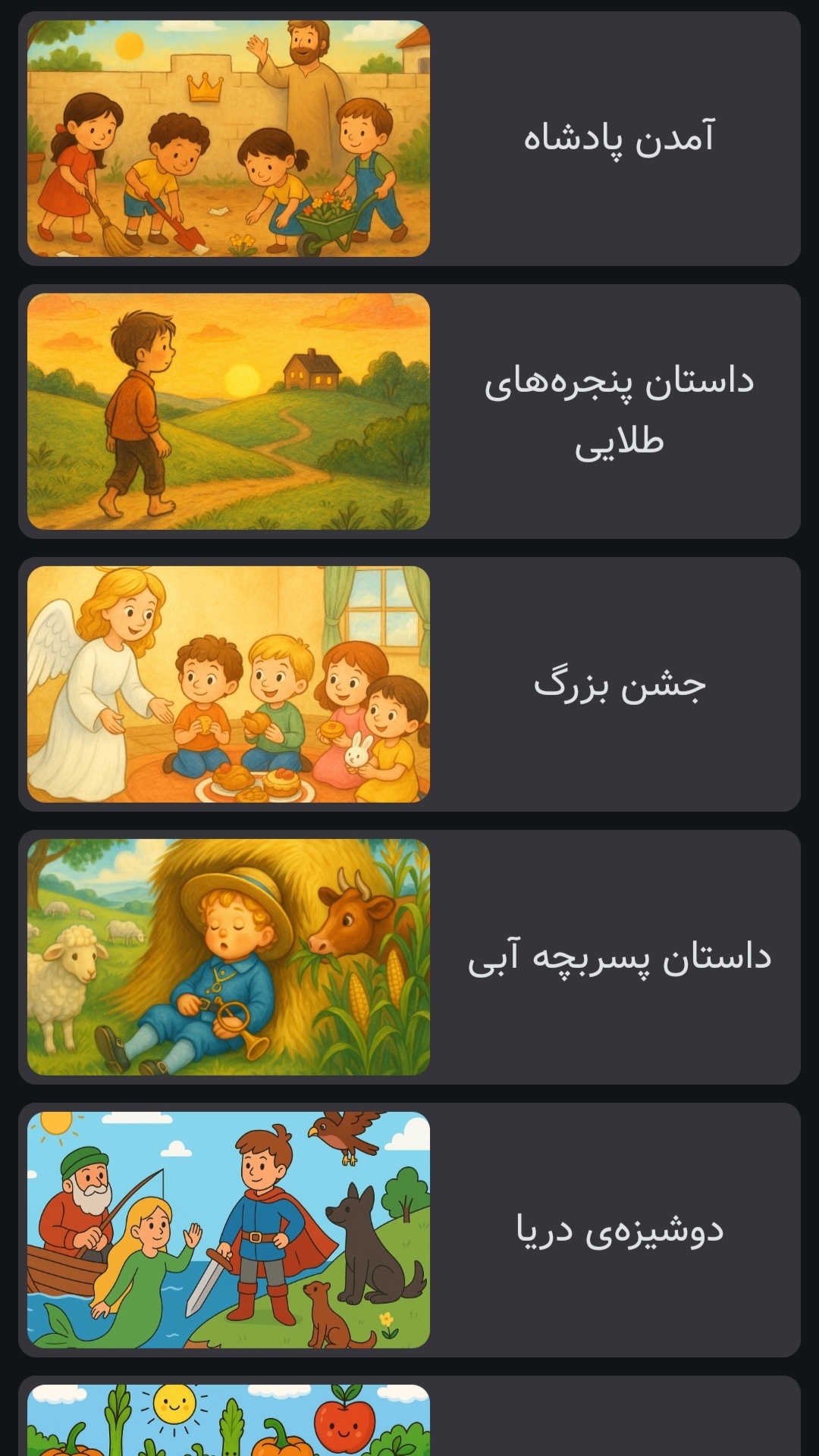Open داستان پسربچه آبی card
Image resolution: width=819 pixels, height=1456 pixels.
pos(409,957)
